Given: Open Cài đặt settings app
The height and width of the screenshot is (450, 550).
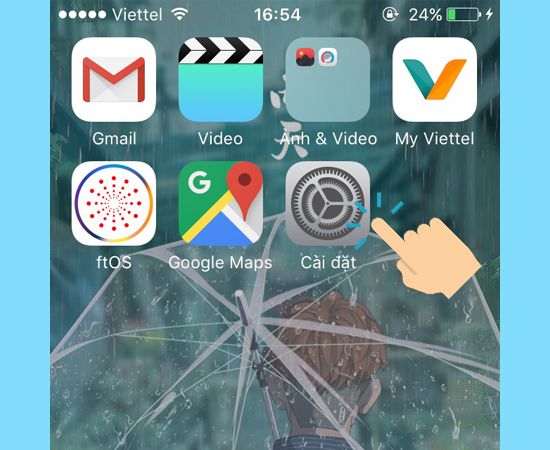Looking at the screenshot, I should click(x=328, y=203).
